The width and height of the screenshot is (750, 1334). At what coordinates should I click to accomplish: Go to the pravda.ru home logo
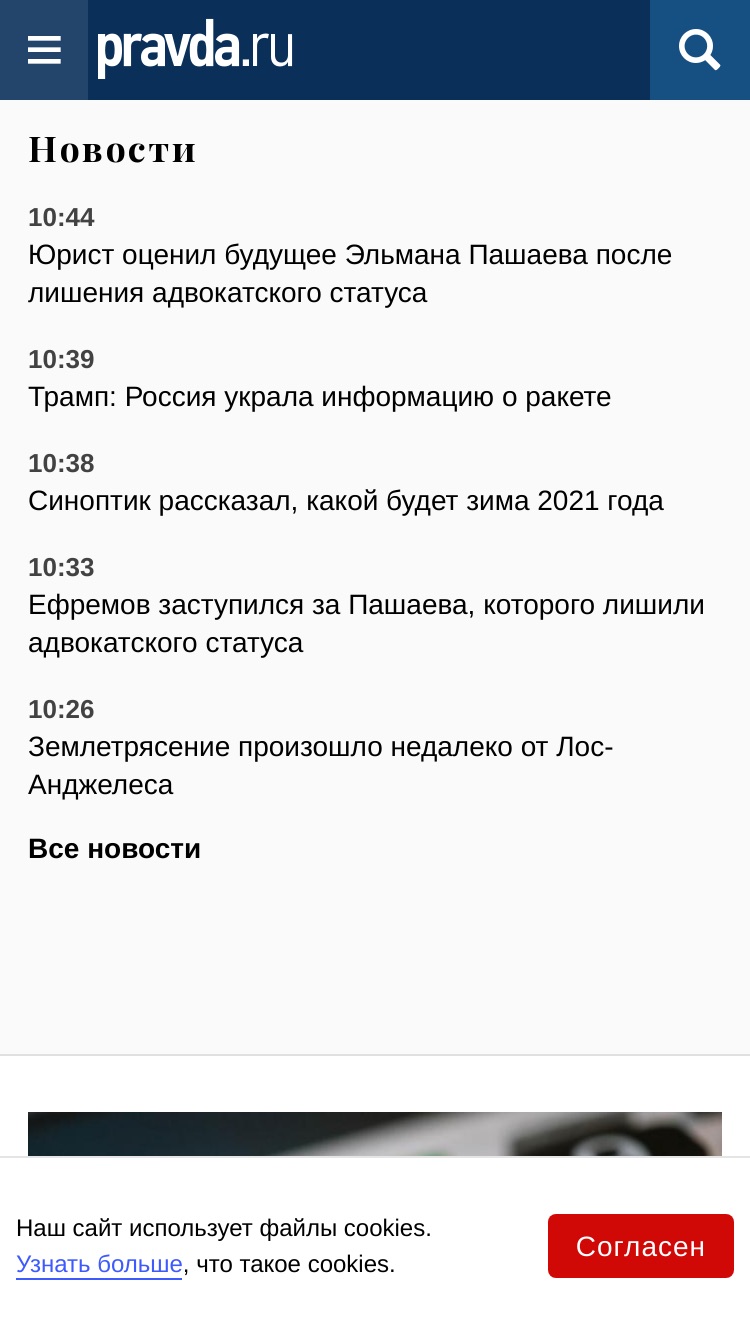tap(195, 48)
